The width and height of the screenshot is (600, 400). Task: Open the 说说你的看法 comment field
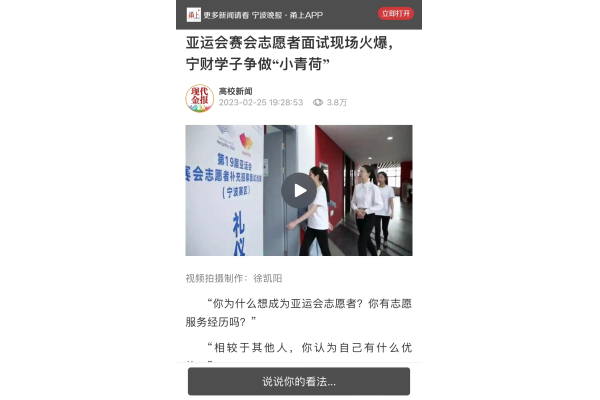[x=298, y=381]
